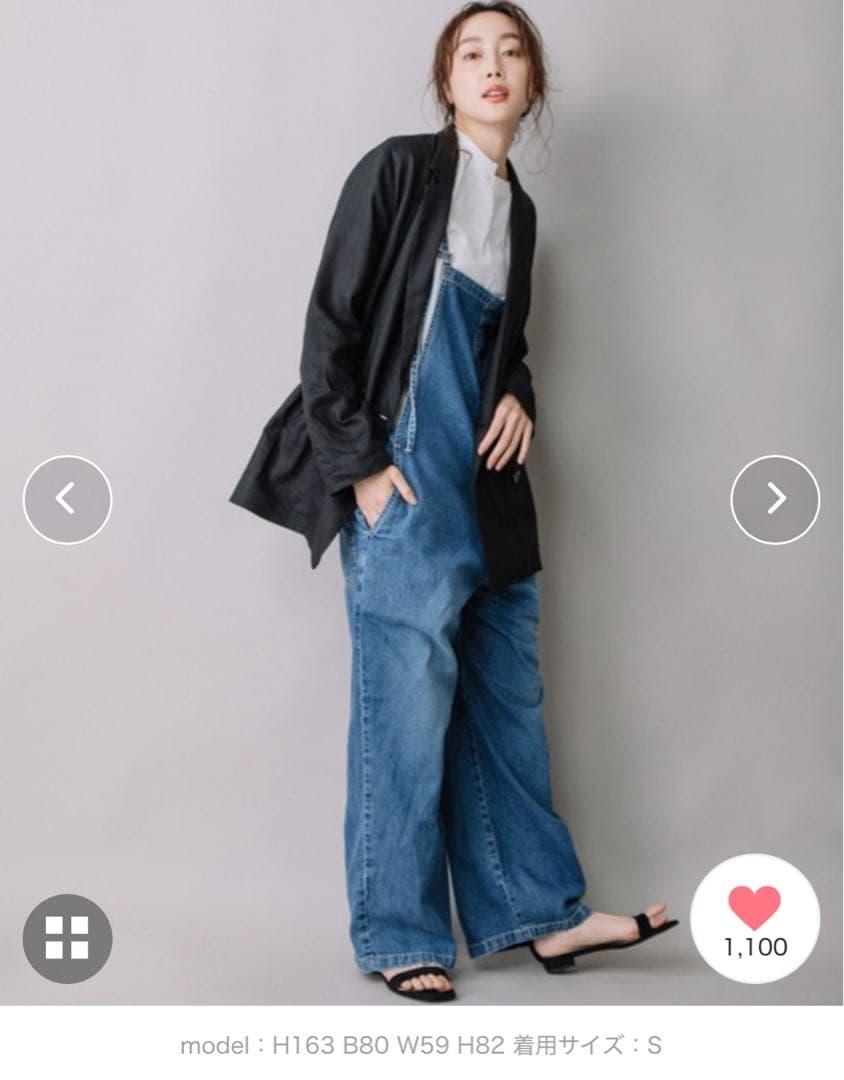Open the image grid view
The height and width of the screenshot is (1080, 844).
click(67, 938)
